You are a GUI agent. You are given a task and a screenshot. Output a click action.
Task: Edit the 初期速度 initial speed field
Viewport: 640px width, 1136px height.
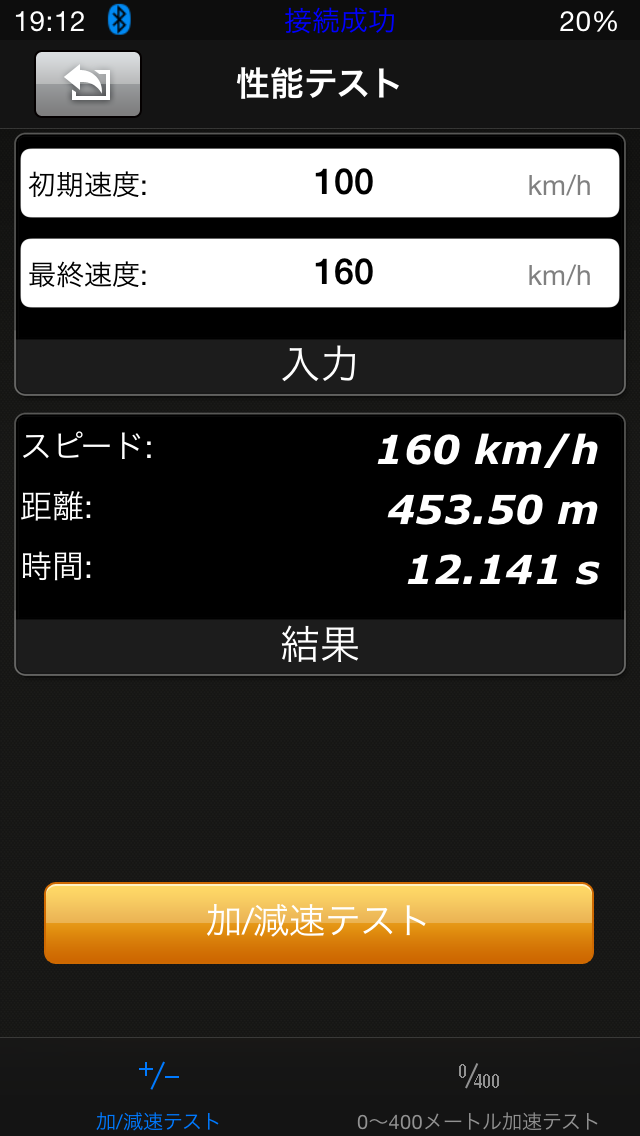coord(343,183)
